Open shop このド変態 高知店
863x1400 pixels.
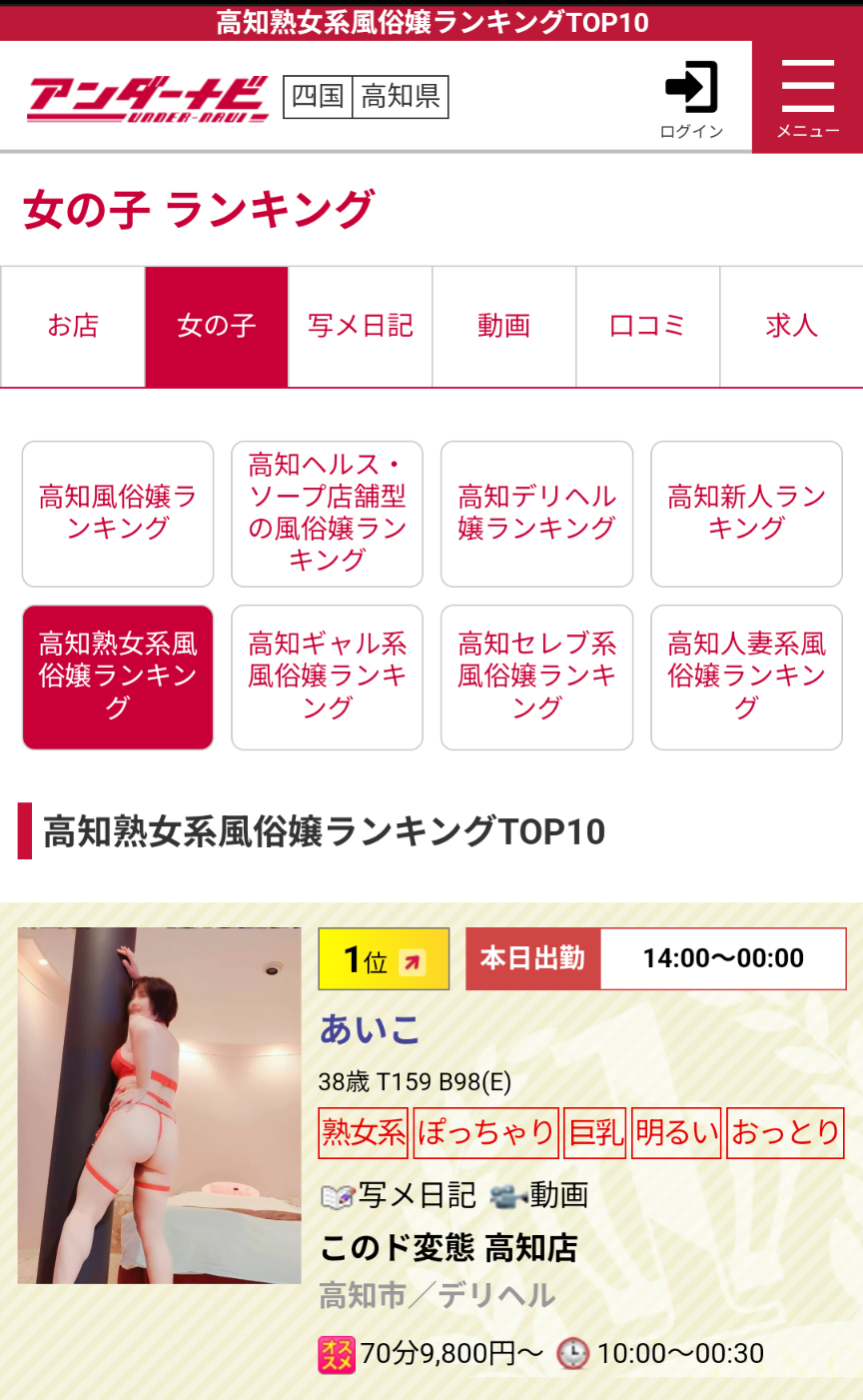click(448, 1248)
